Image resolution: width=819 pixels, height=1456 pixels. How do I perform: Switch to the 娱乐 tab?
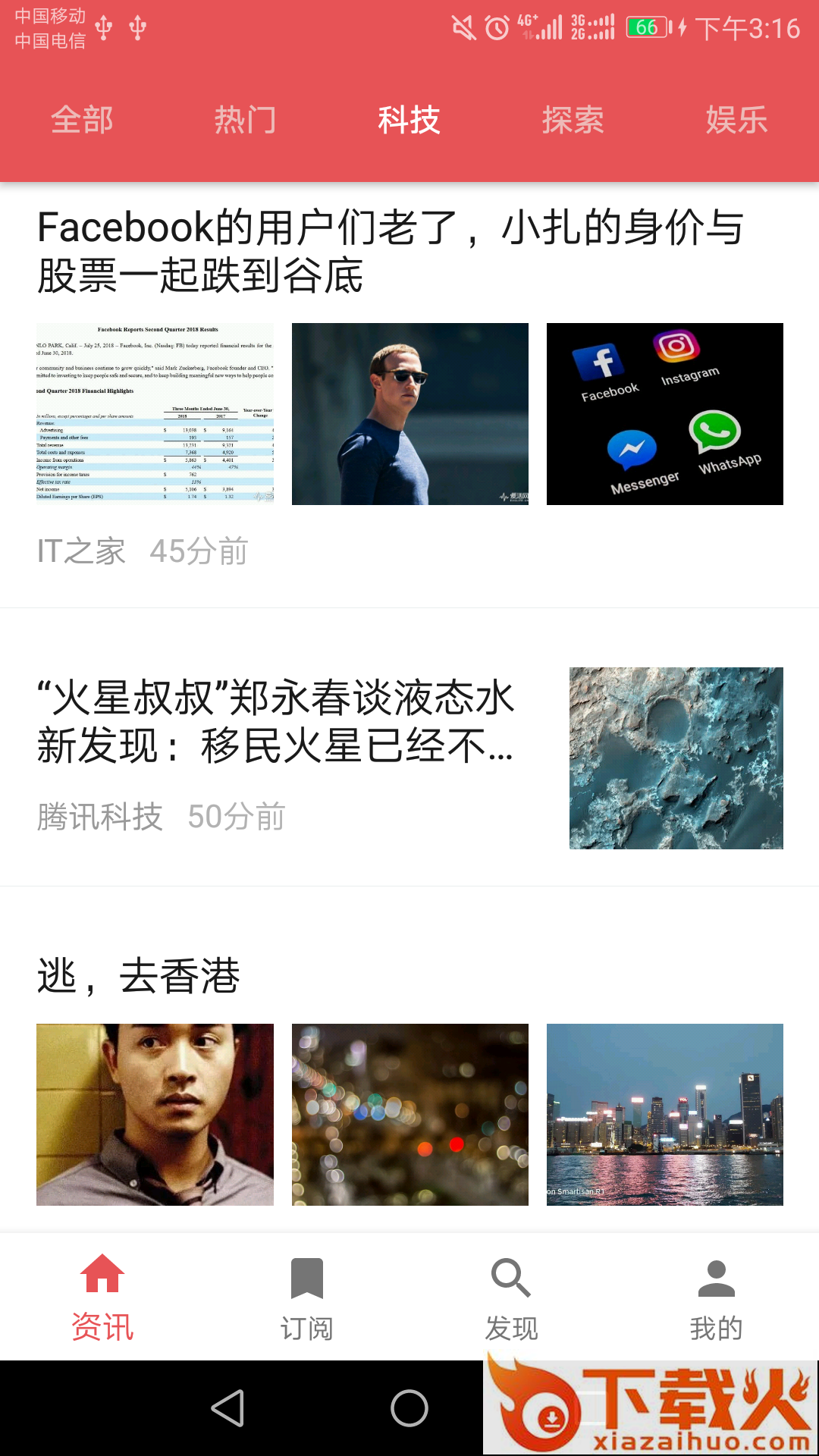click(x=736, y=120)
